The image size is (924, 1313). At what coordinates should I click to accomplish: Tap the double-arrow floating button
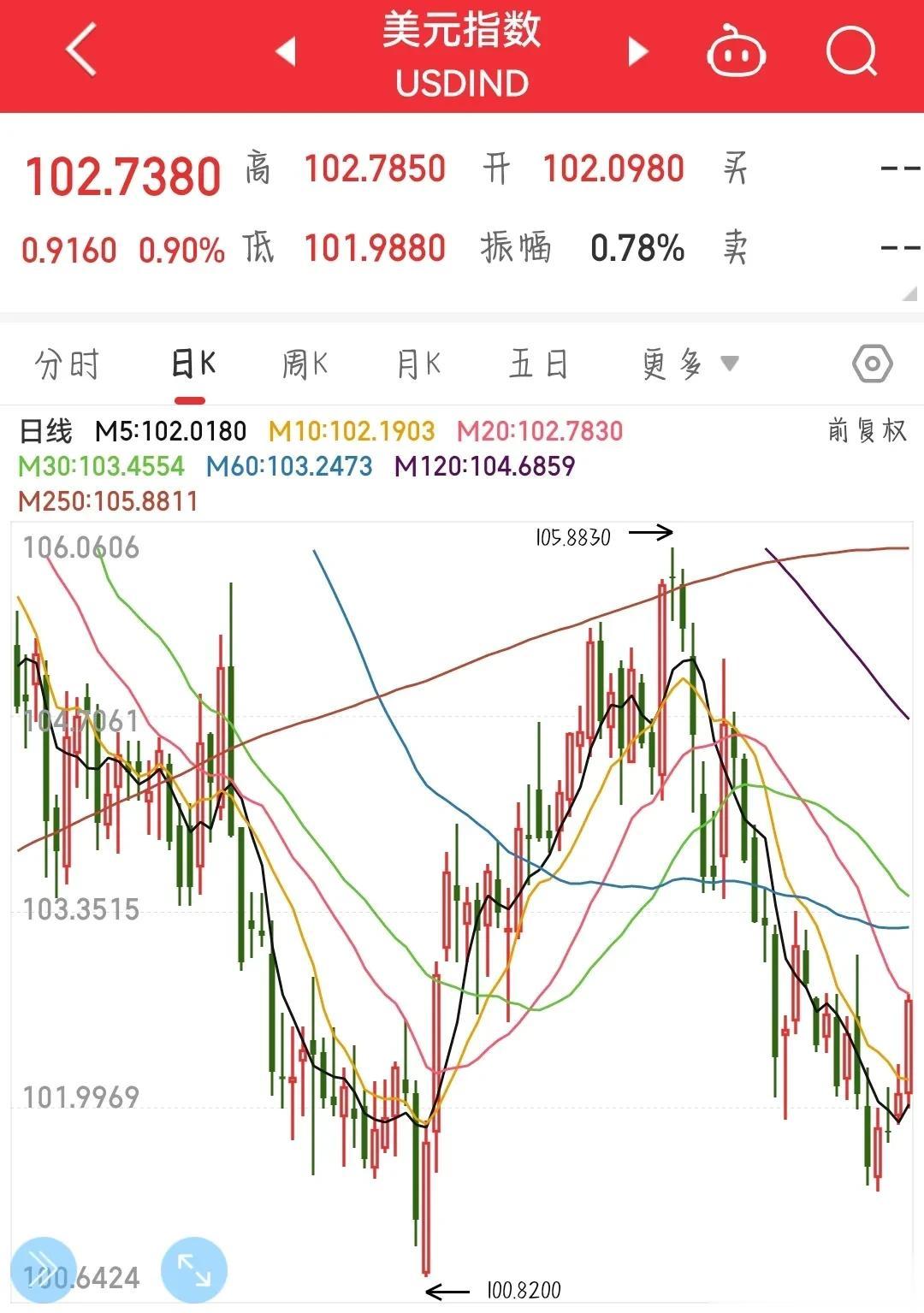43,1269
